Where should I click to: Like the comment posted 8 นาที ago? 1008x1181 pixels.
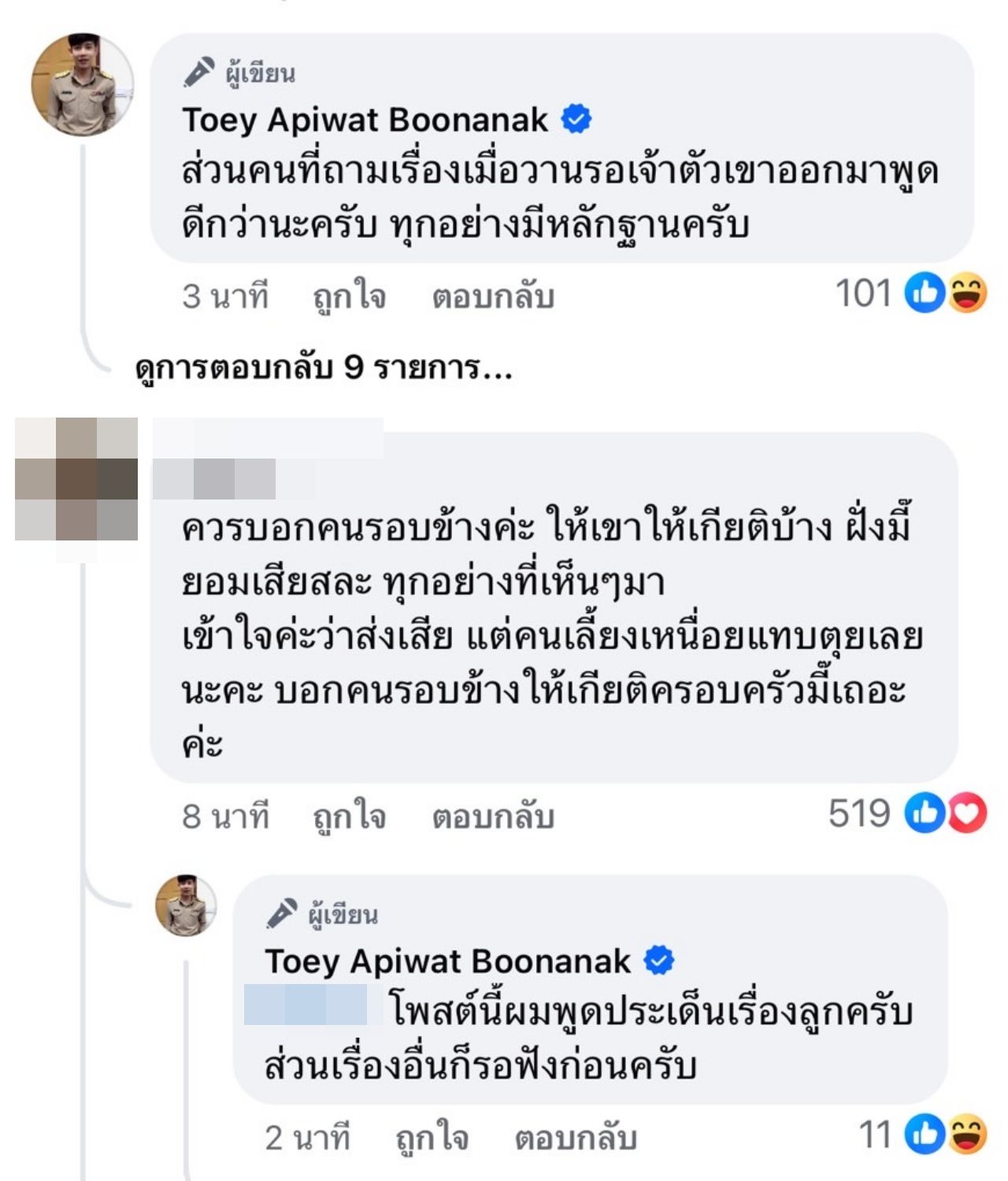pyautogui.click(x=349, y=816)
